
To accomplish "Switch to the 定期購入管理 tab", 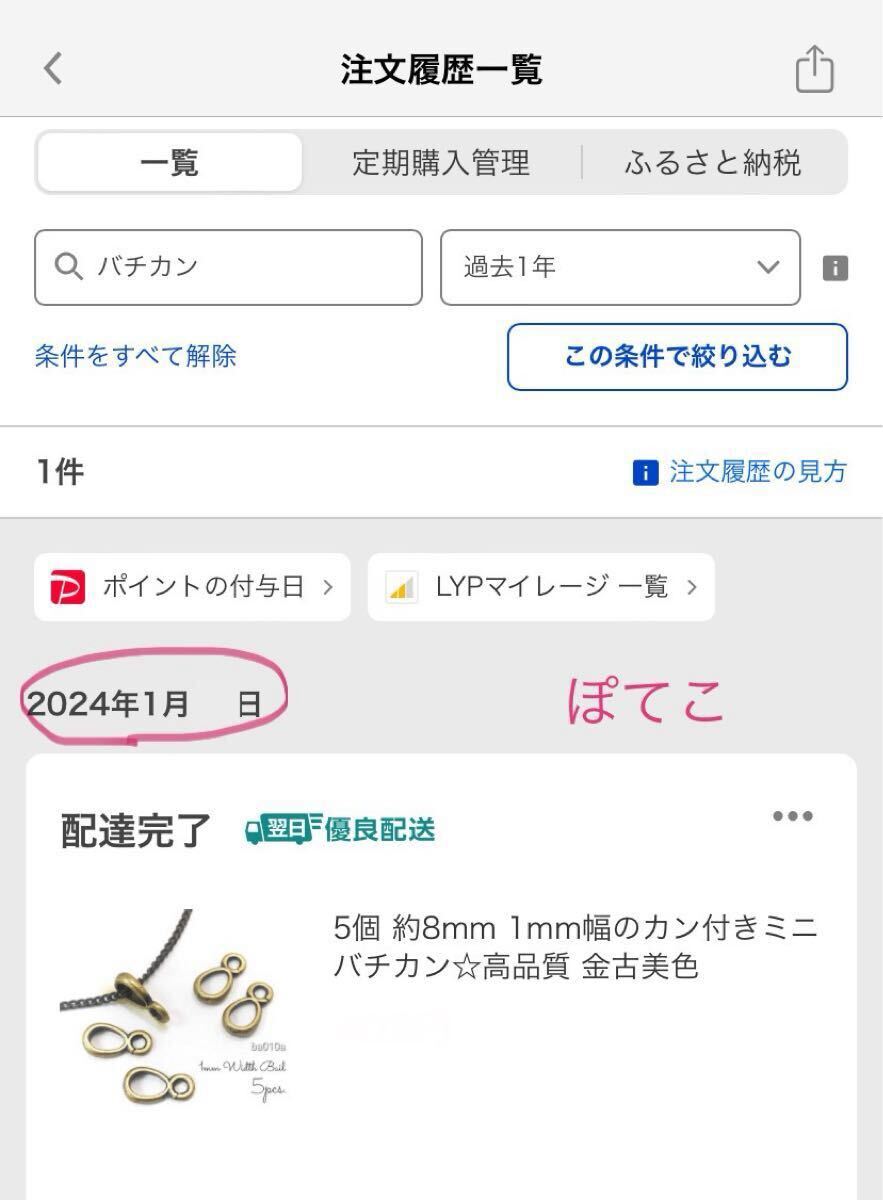I will click(440, 162).
